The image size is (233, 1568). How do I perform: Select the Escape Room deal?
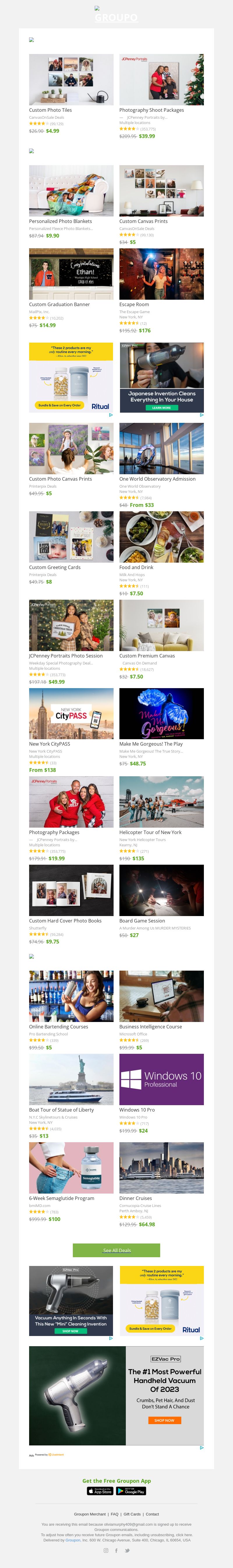point(161,274)
